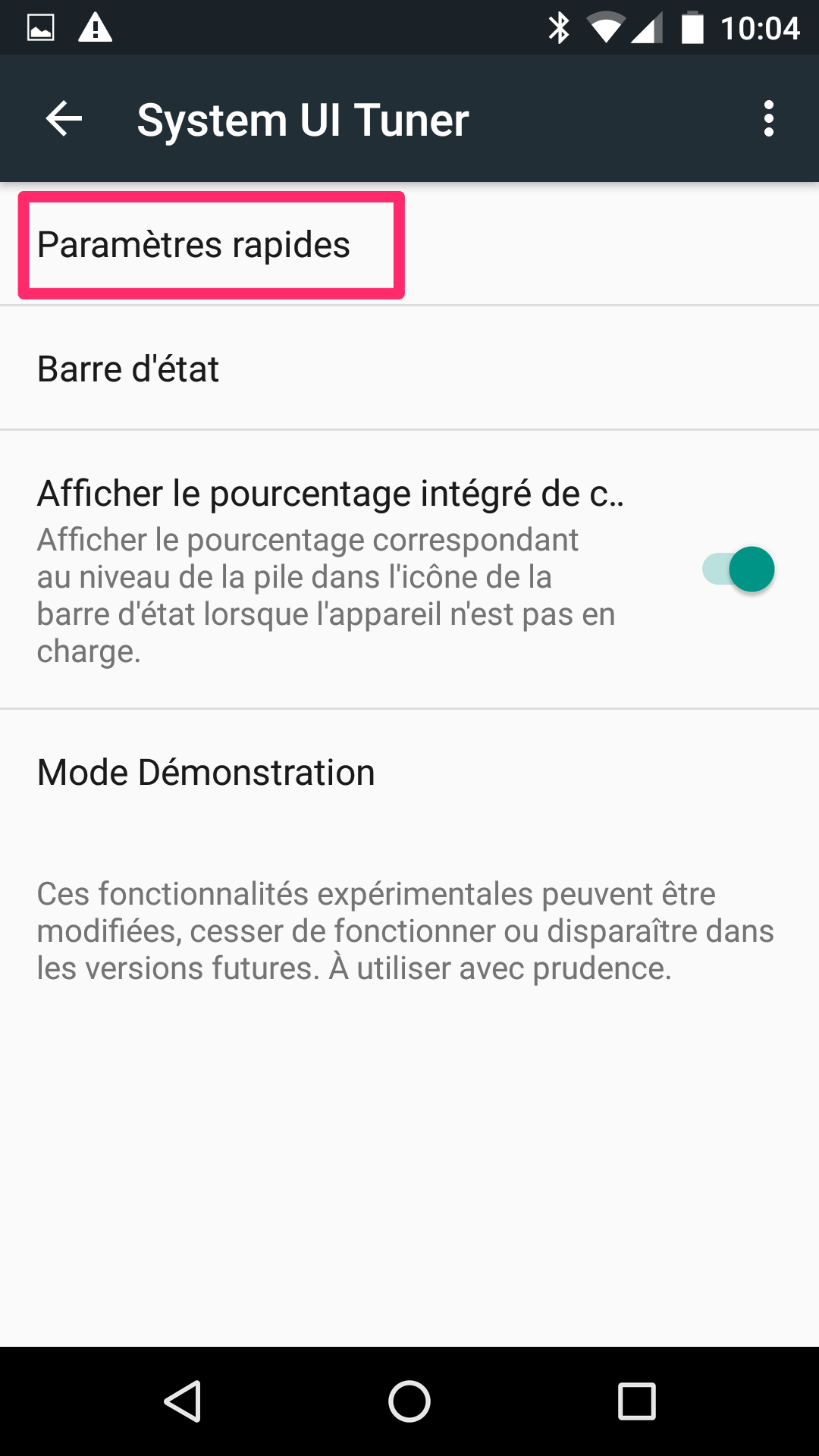This screenshot has width=819, height=1456.
Task: Disable the battery percentage switch
Action: tap(738, 569)
